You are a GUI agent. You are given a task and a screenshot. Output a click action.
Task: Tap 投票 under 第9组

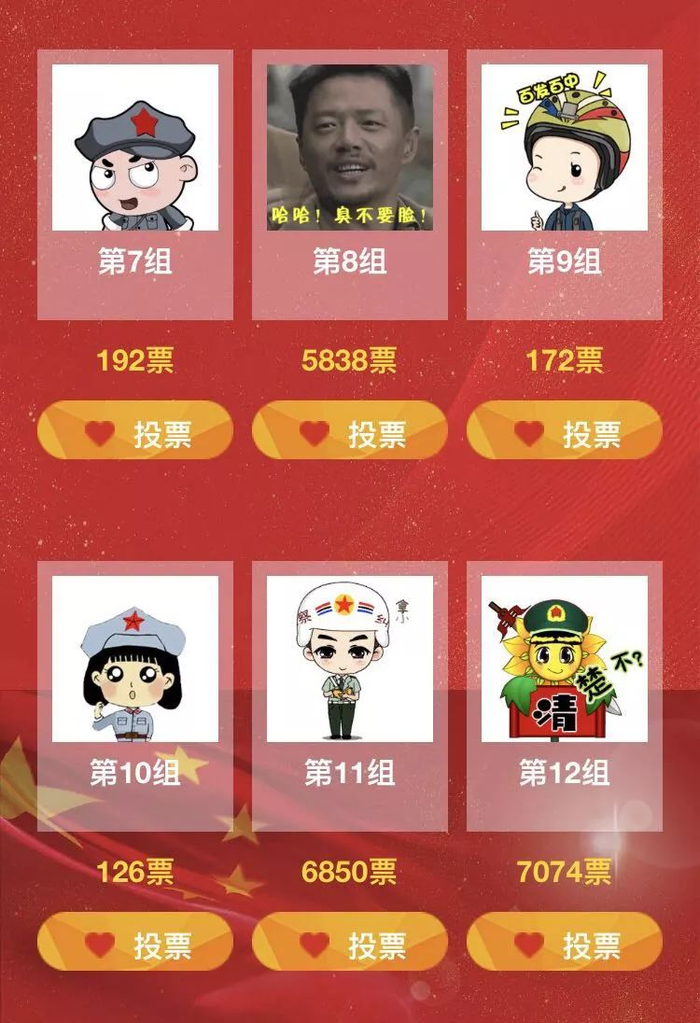564,431
